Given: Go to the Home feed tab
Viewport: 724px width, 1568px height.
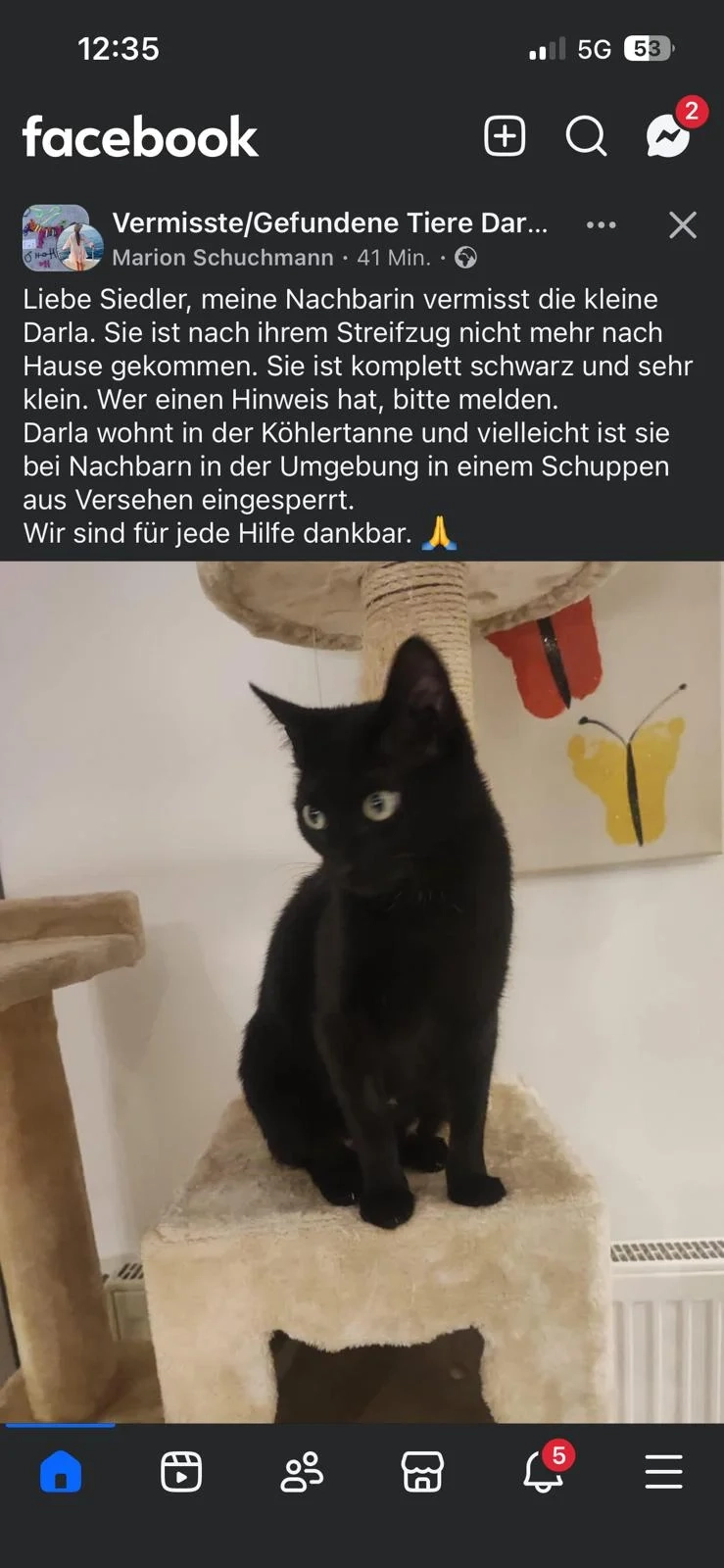Looking at the screenshot, I should tap(61, 1471).
